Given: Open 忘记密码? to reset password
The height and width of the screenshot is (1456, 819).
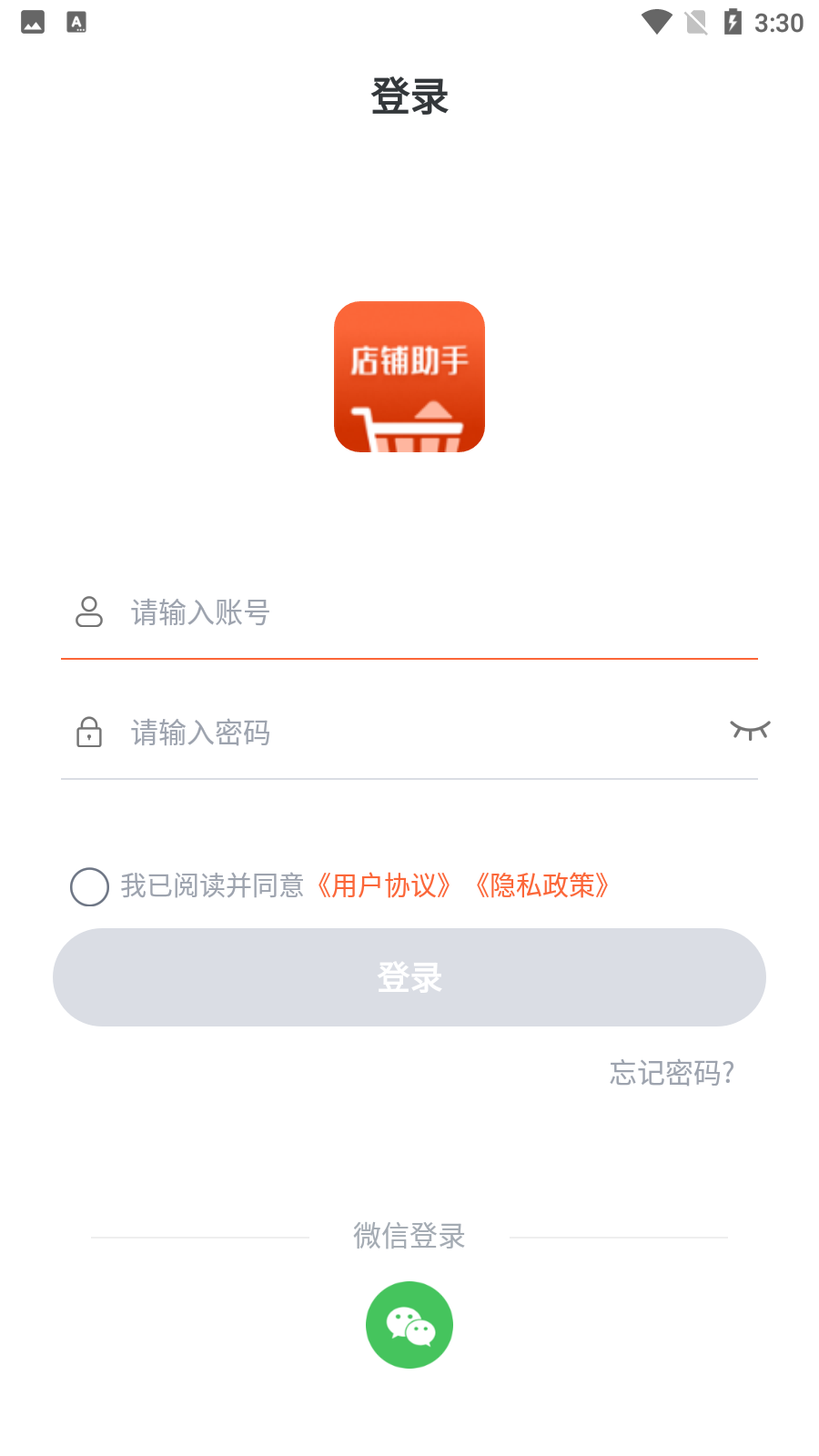Looking at the screenshot, I should [672, 1073].
